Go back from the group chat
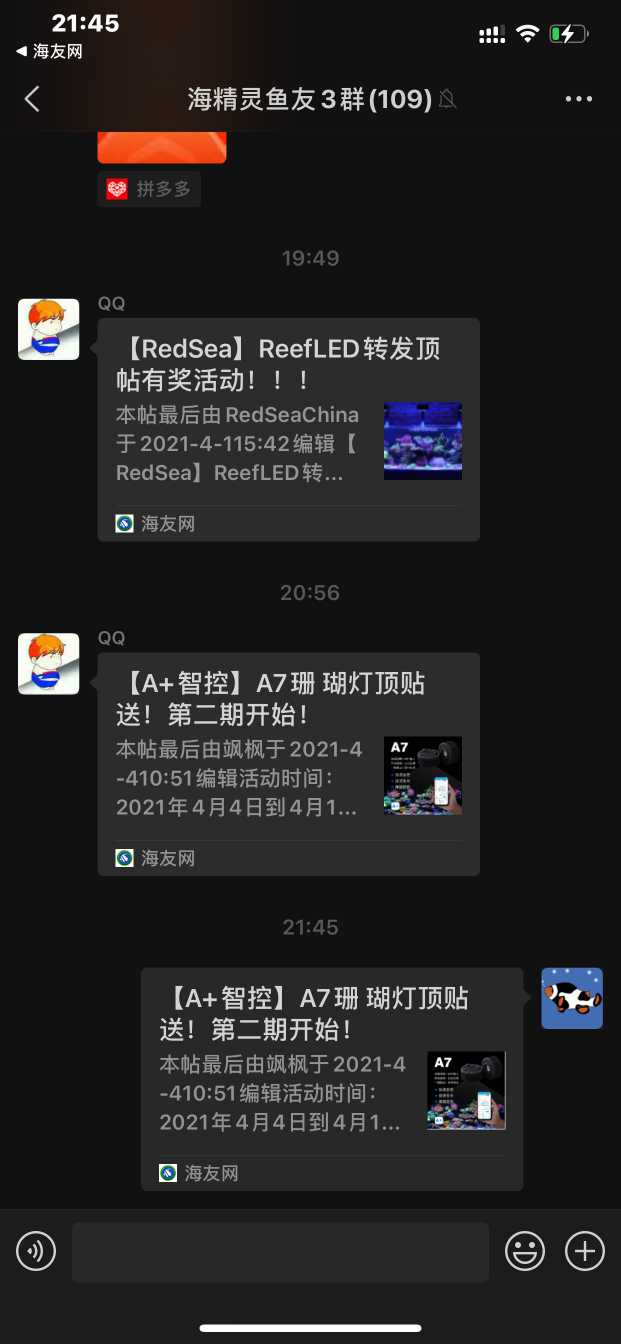The image size is (621, 1344). 32,99
